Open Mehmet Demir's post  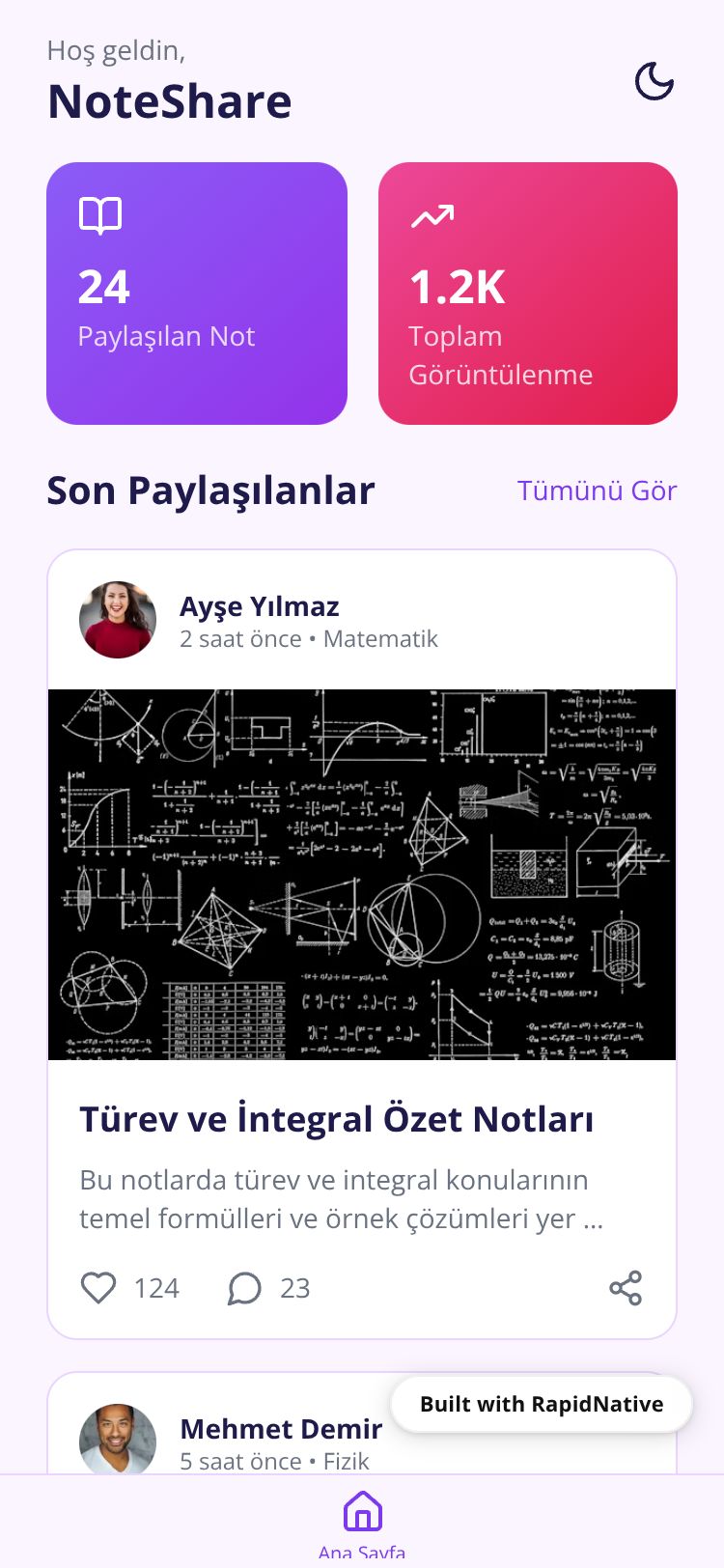point(280,1430)
